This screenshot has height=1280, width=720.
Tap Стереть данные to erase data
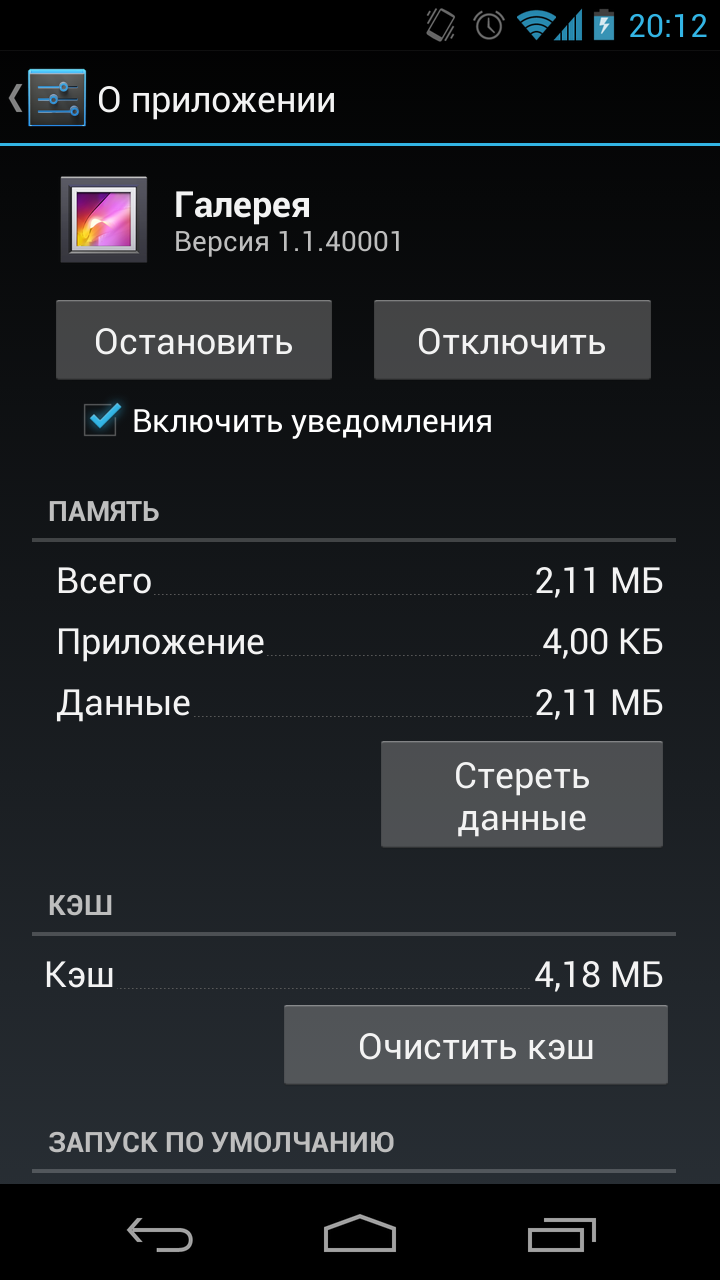click(522, 796)
